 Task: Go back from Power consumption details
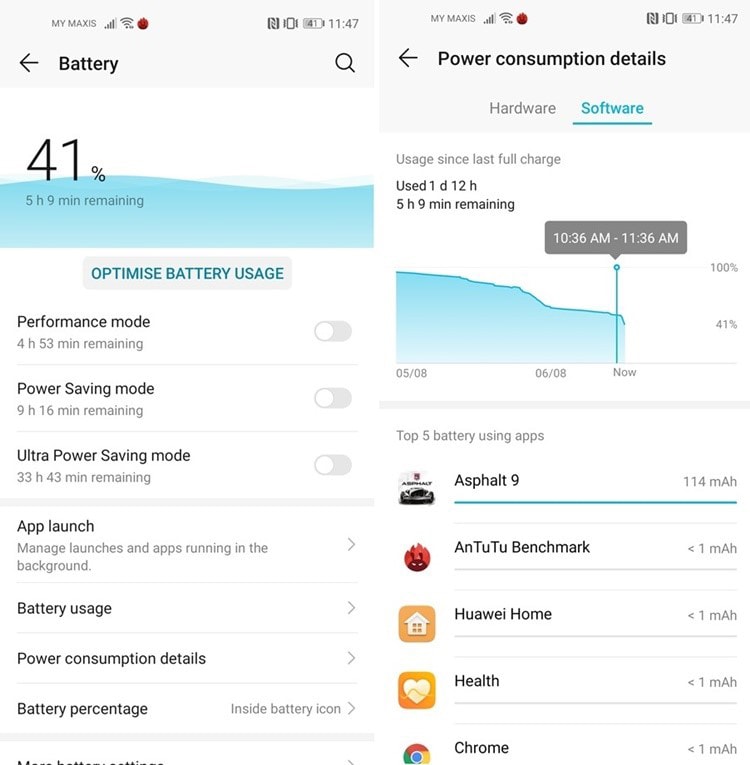[408, 59]
